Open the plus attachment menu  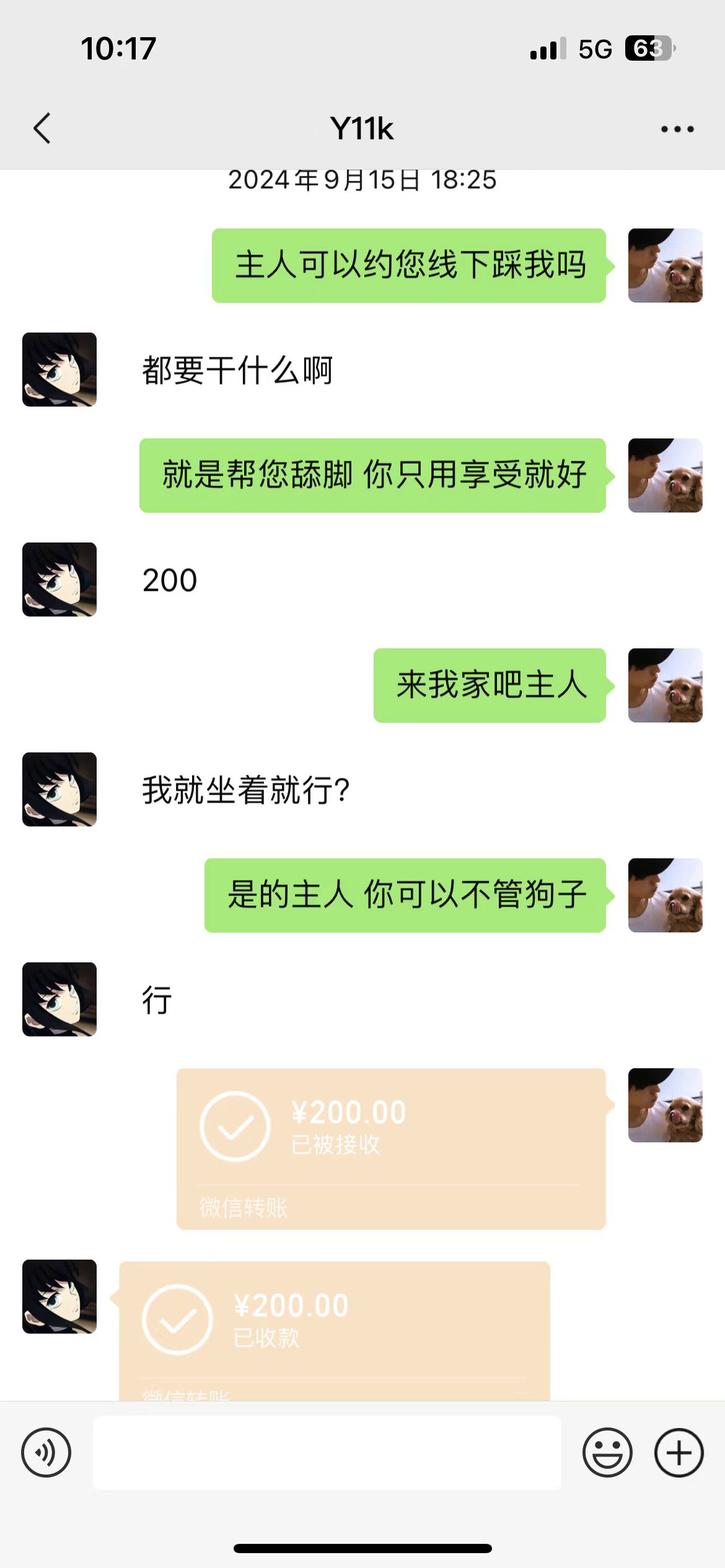(679, 1452)
